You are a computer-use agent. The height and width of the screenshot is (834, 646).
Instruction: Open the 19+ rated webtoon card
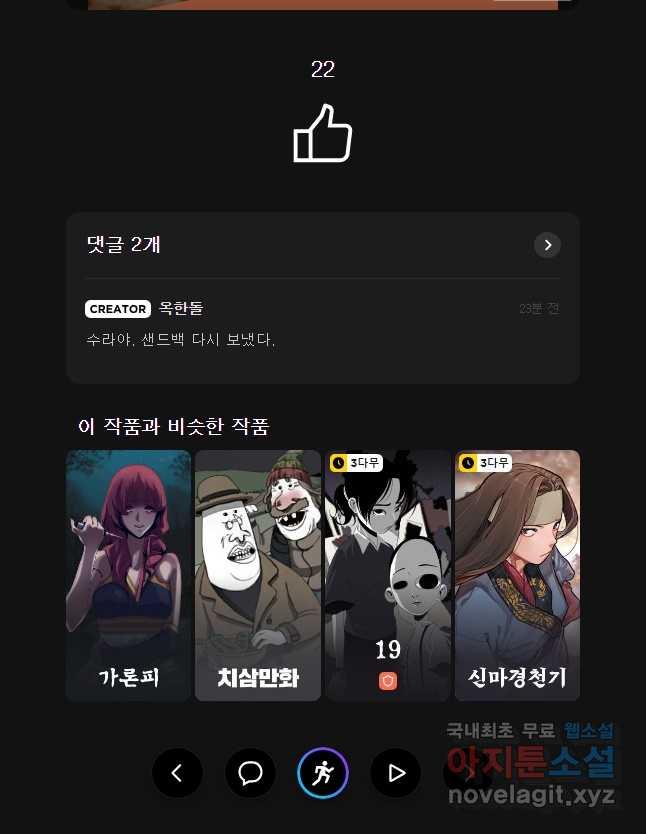(388, 575)
